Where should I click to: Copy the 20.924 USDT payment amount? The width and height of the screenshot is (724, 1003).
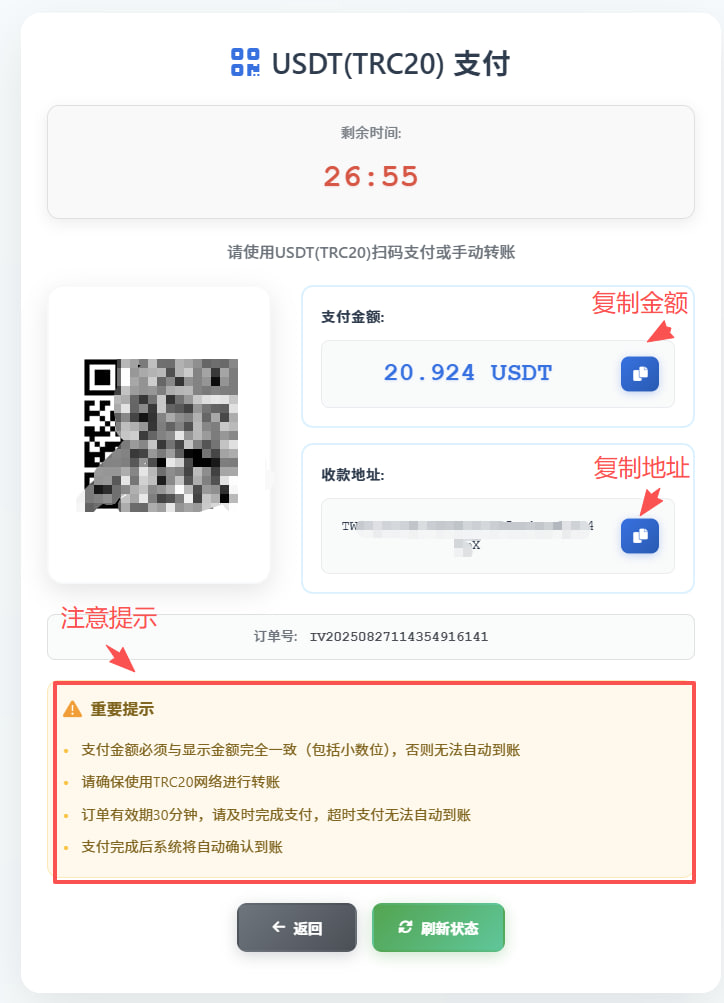pyautogui.click(x=640, y=374)
